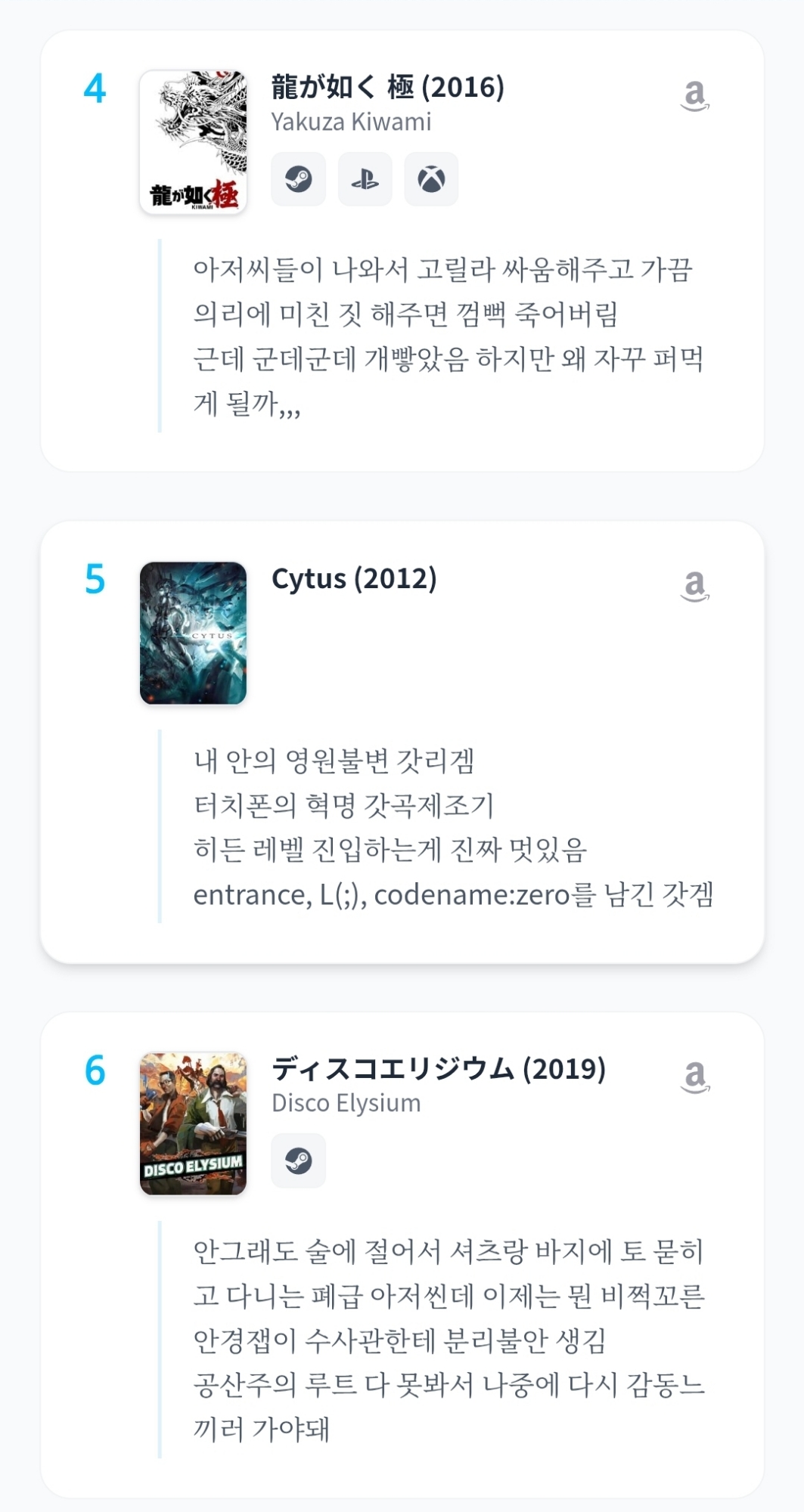Open the Amazon link for Cytus
This screenshot has width=804, height=1512.
[694, 587]
